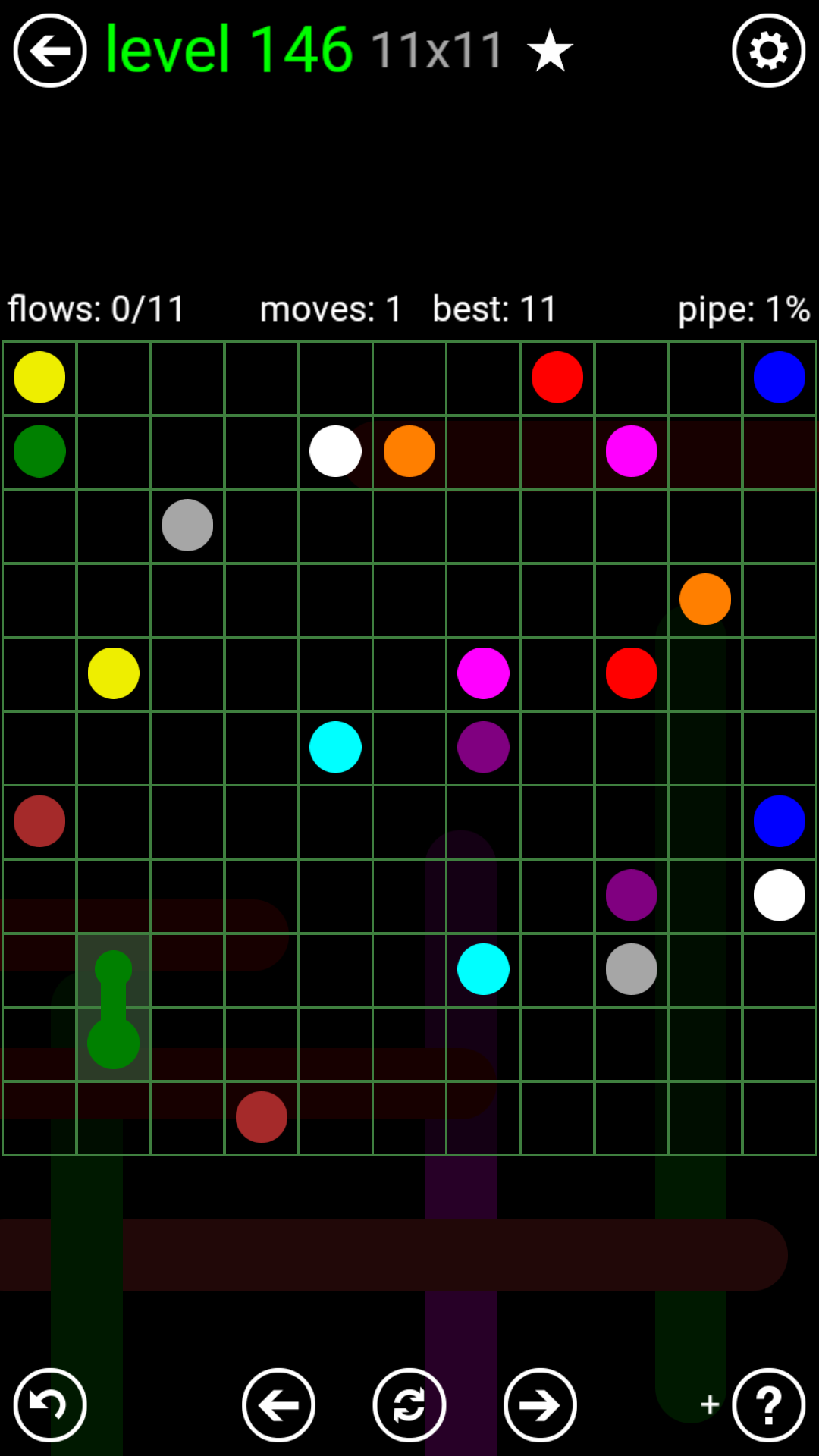Advance to the next level

coord(540,1405)
